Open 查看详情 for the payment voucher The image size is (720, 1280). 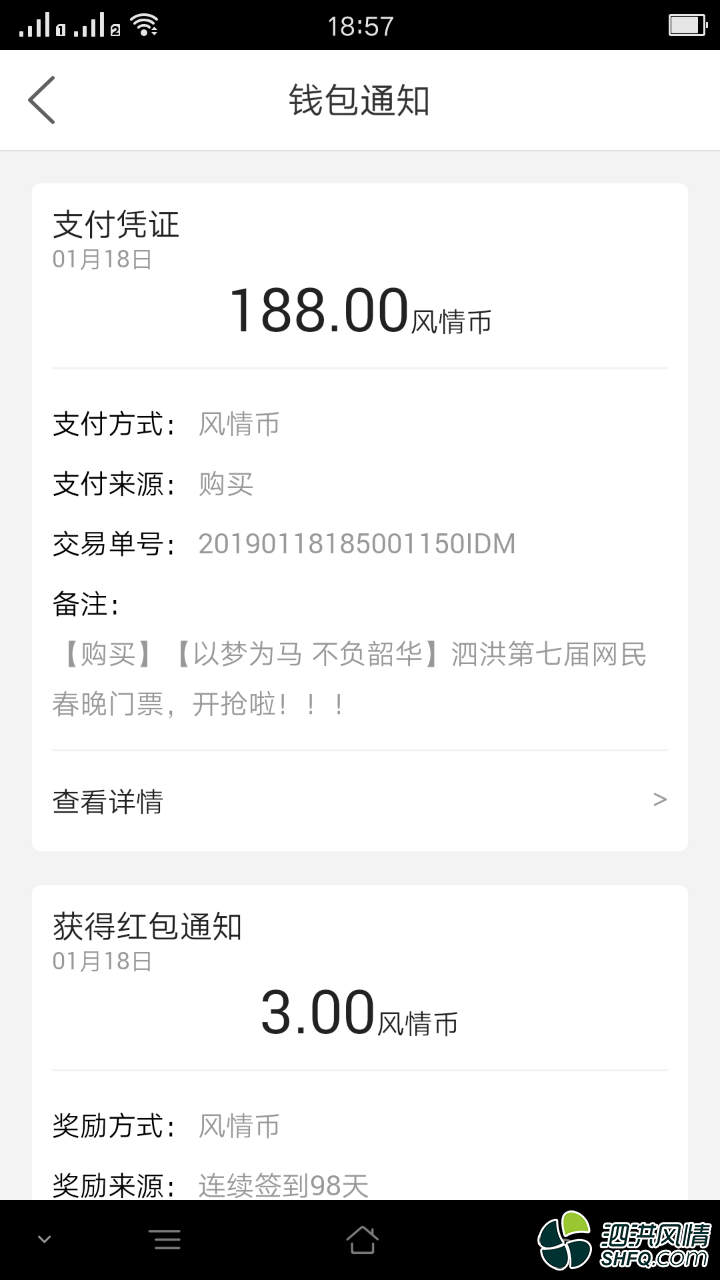coord(359,801)
